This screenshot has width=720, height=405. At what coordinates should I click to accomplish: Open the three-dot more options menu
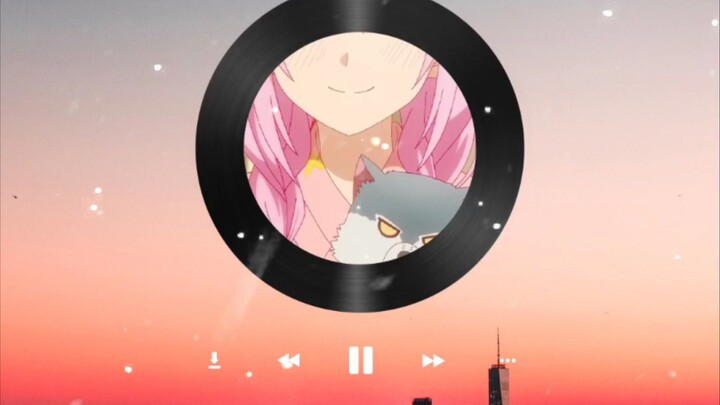(507, 360)
